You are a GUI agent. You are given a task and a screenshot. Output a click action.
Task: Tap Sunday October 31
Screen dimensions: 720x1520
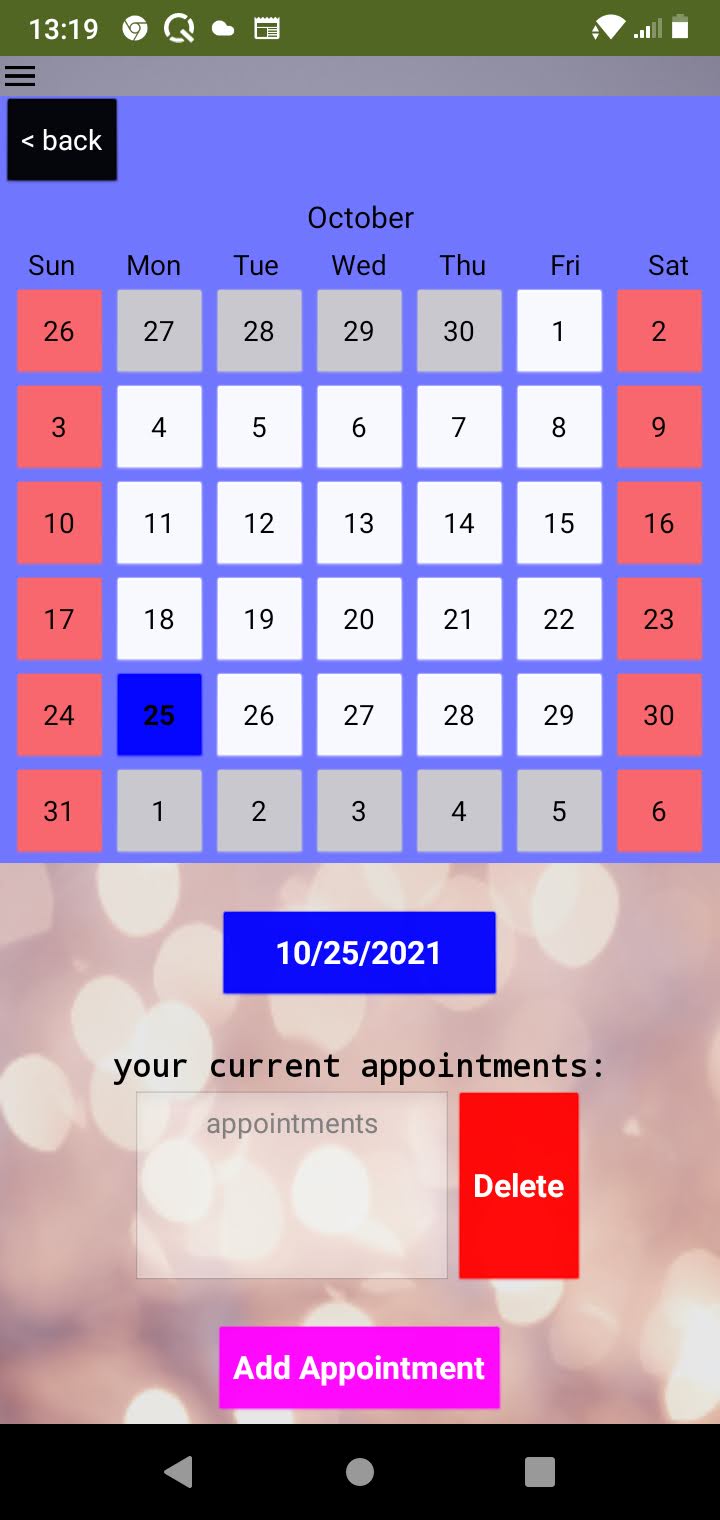coord(59,811)
